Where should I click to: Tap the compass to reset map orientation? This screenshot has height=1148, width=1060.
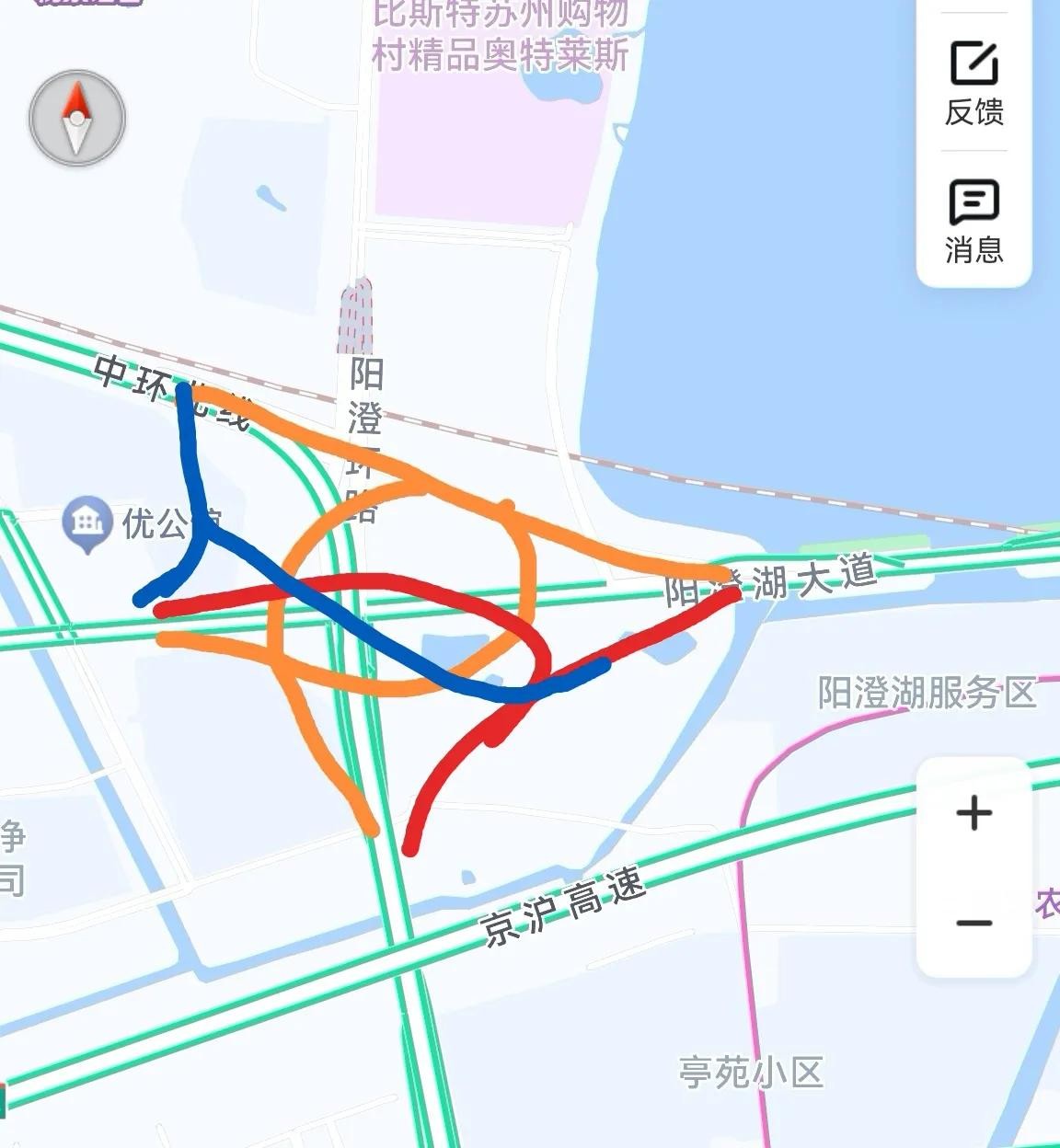(x=77, y=119)
